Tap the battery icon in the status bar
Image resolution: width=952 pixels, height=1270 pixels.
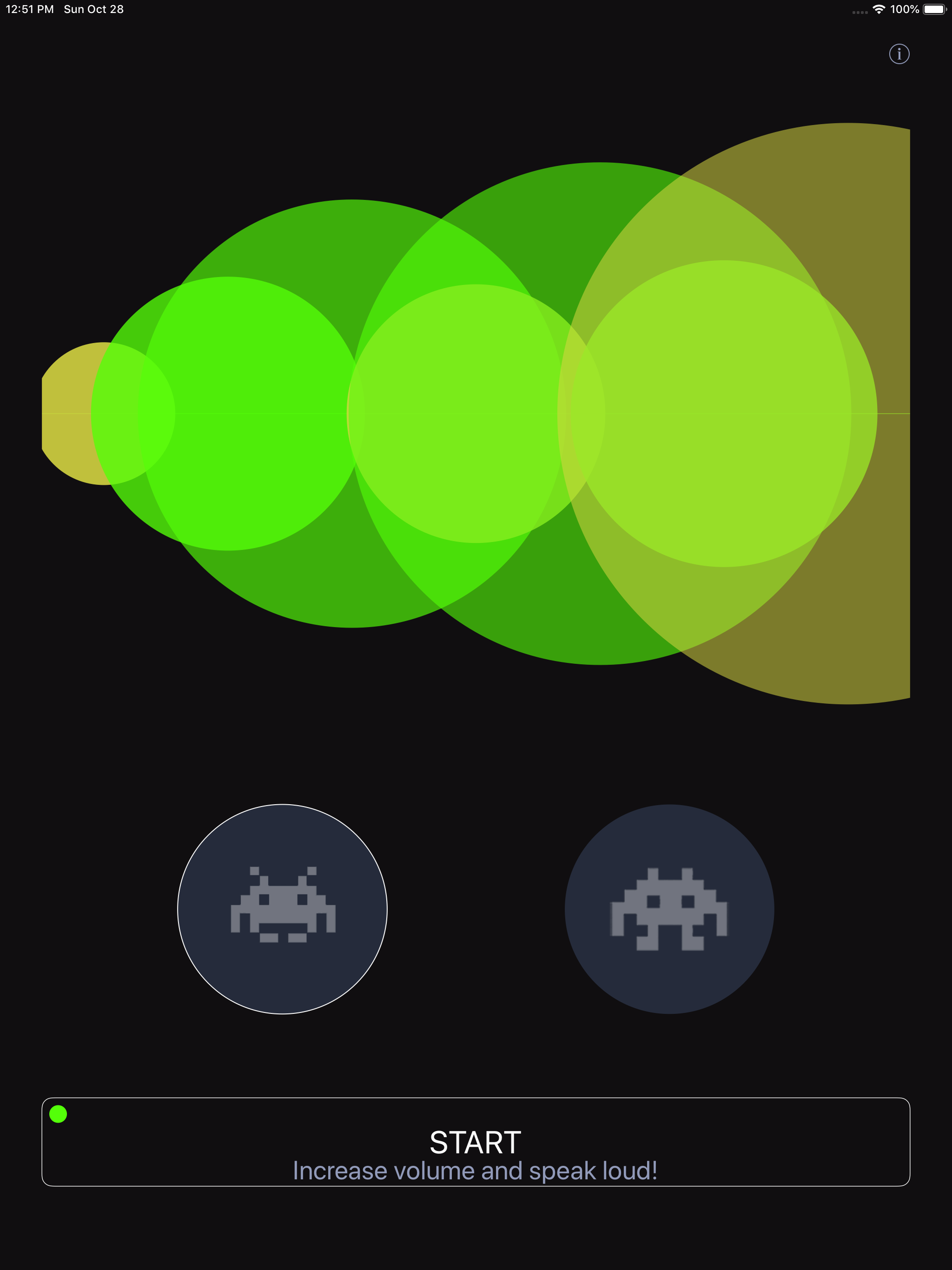(936, 9)
